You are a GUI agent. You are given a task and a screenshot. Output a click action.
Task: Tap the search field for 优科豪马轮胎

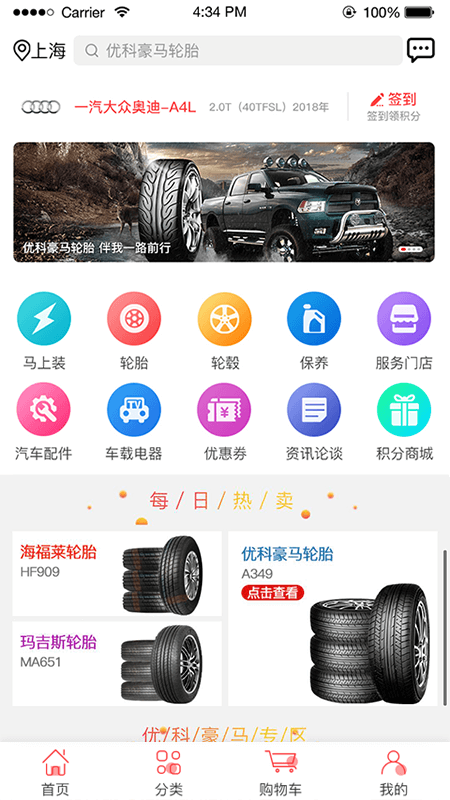pyautogui.click(x=238, y=51)
